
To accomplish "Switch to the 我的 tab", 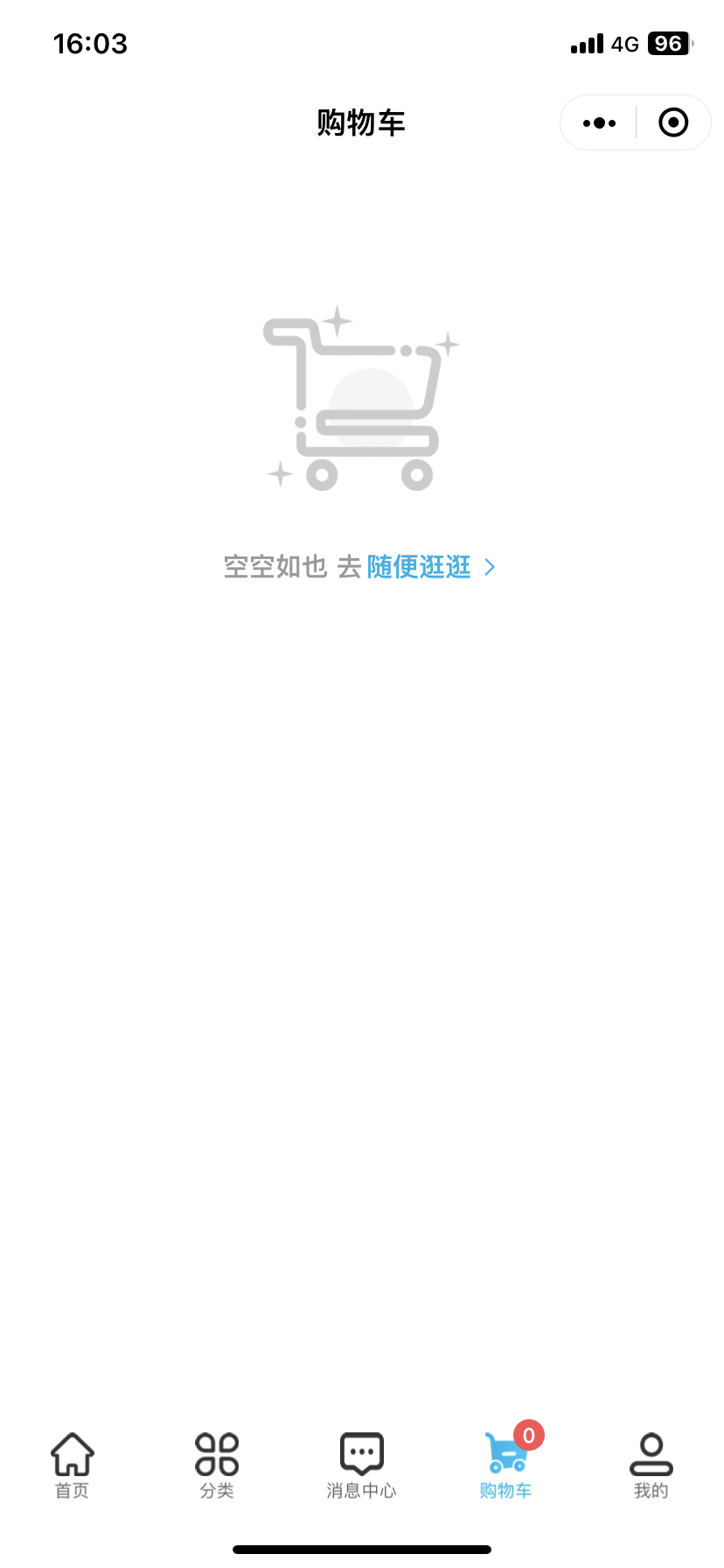I will [x=651, y=1463].
